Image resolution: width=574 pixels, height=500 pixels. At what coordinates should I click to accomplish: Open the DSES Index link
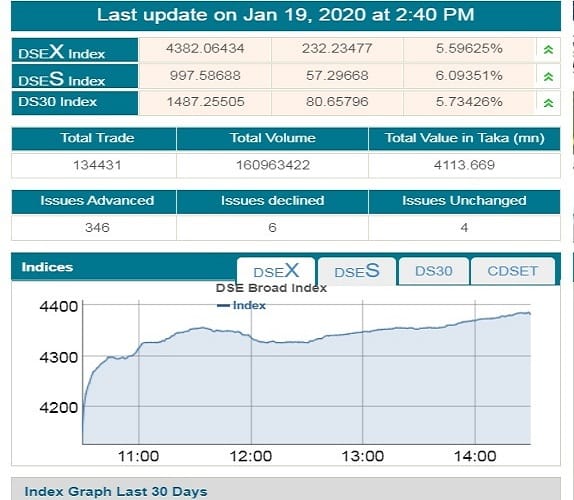click(x=62, y=78)
